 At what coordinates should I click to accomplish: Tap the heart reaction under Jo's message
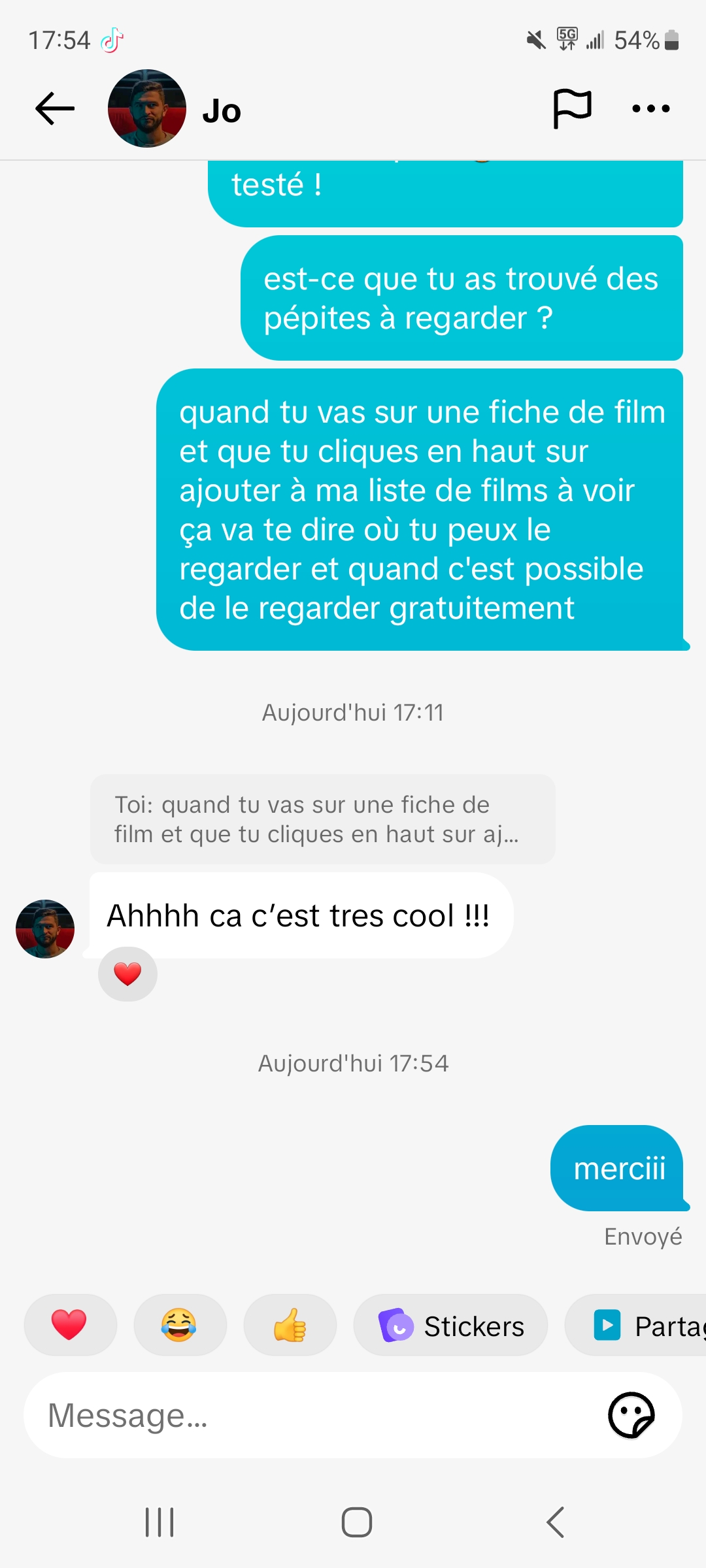(127, 974)
